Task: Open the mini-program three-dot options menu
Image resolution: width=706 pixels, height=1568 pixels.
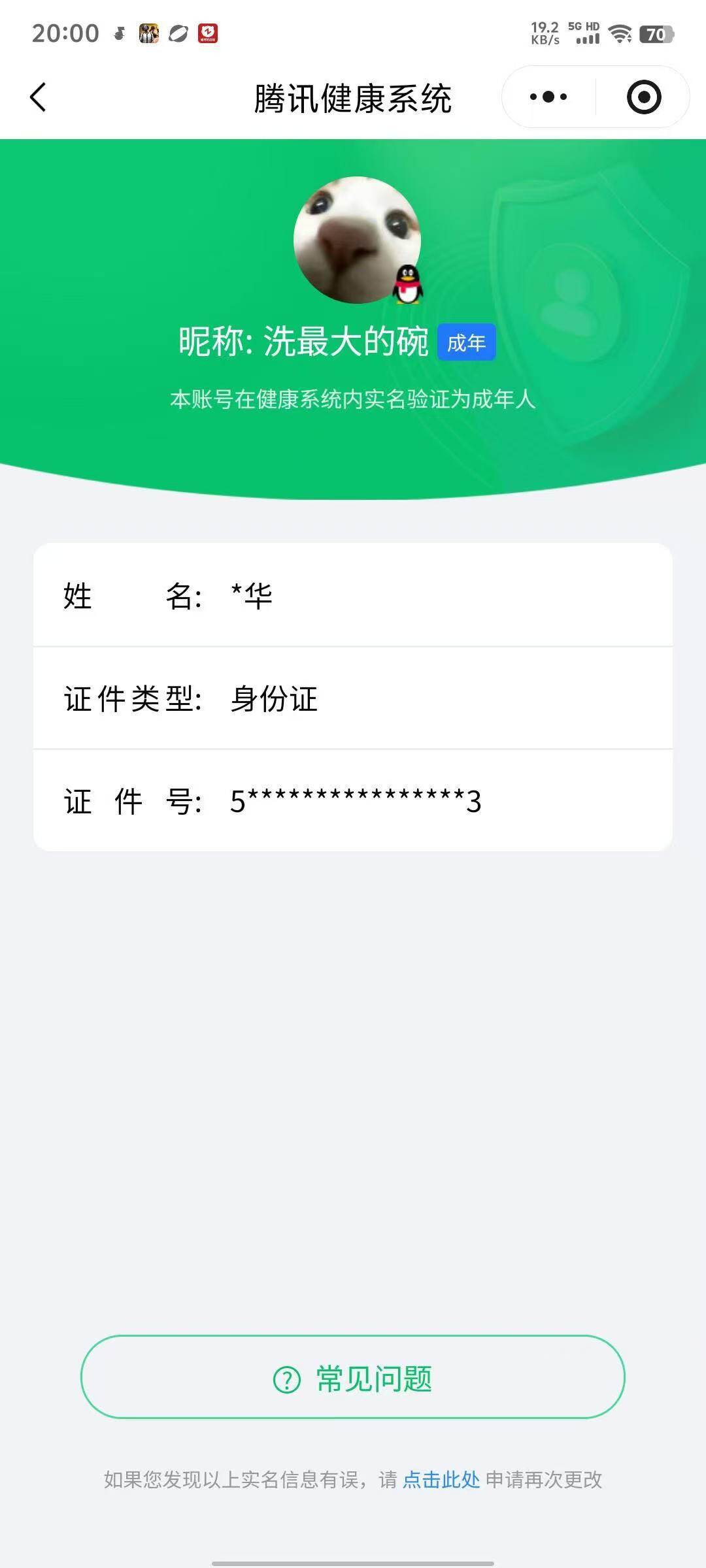Action: [548, 95]
